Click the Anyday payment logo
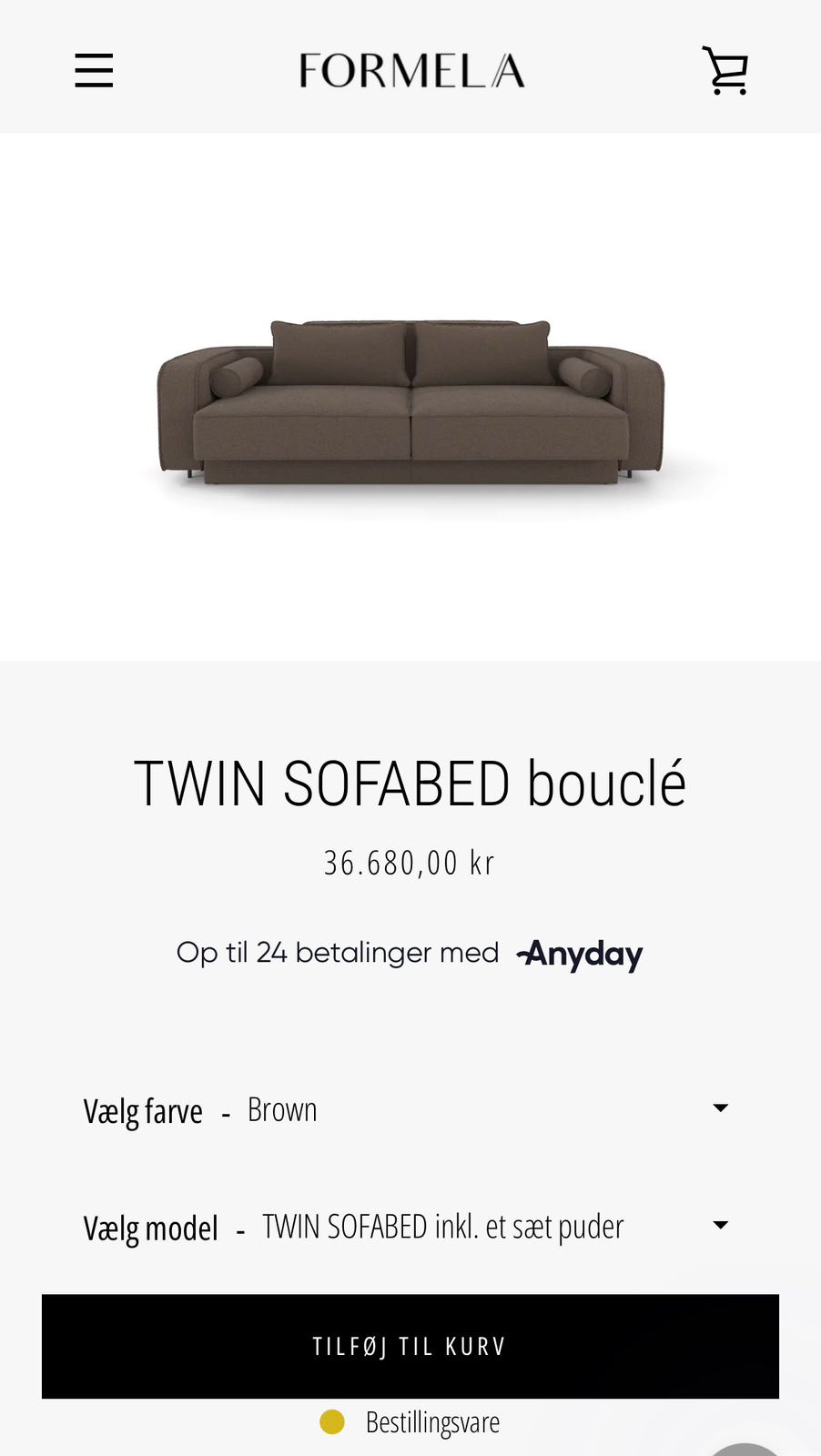This screenshot has width=821, height=1456. pyautogui.click(x=579, y=955)
